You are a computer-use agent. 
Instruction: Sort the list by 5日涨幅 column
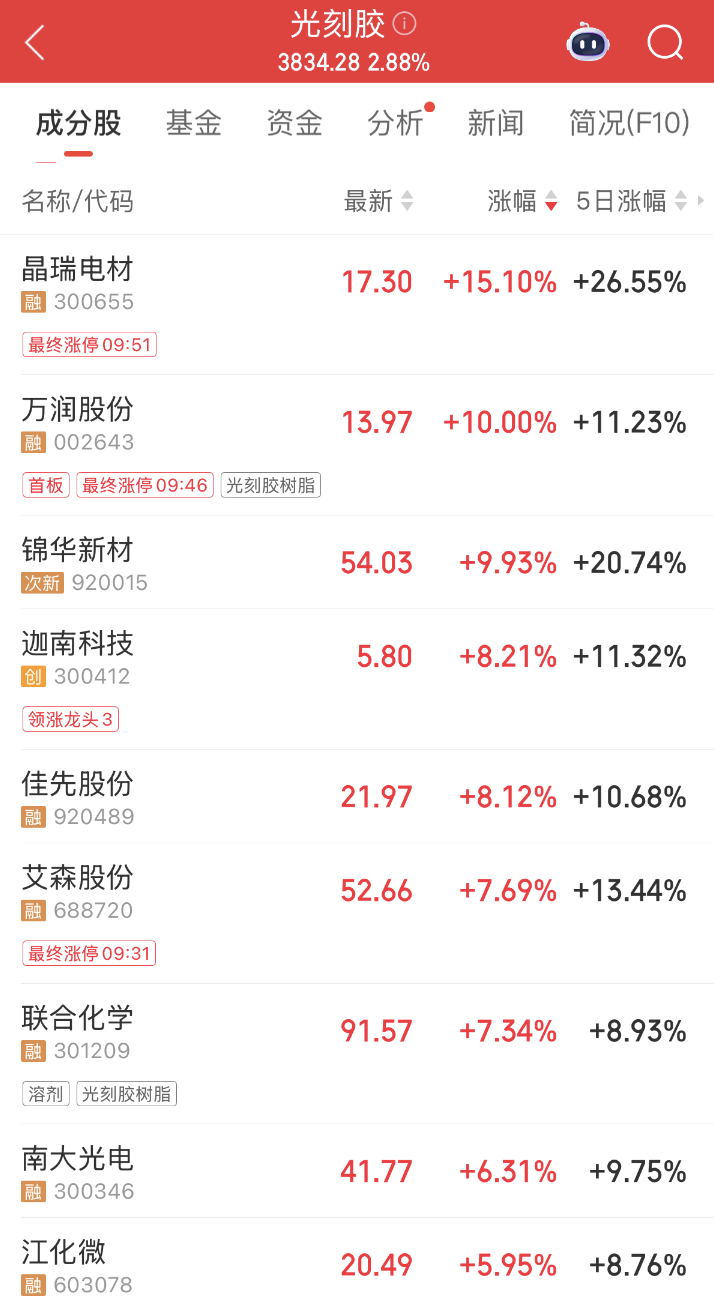click(631, 201)
